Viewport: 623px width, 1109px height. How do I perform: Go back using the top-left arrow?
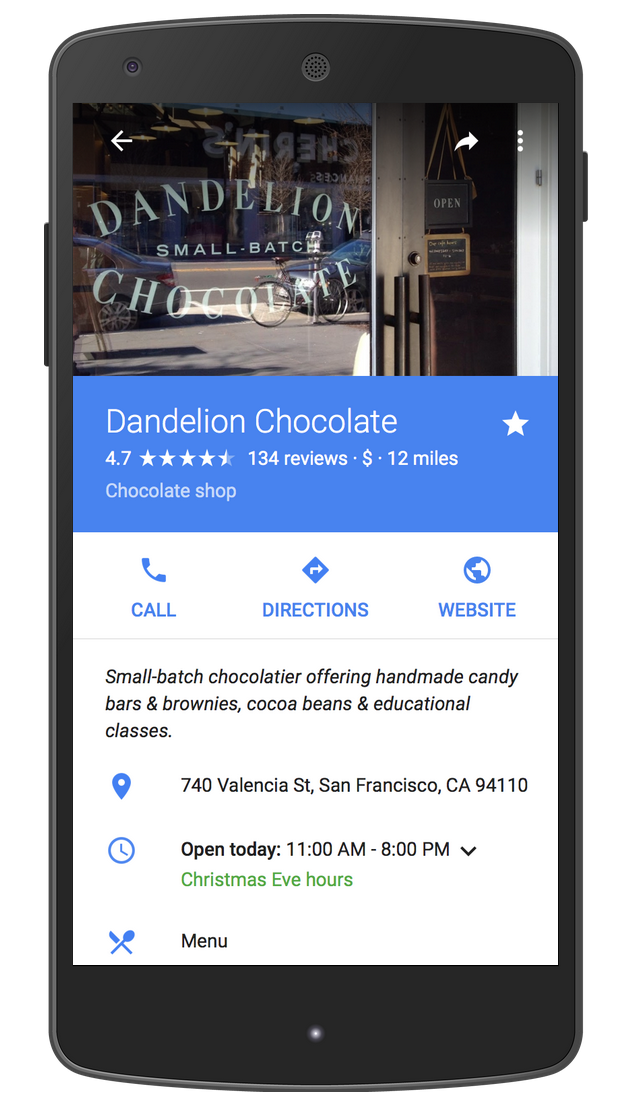coord(121,141)
